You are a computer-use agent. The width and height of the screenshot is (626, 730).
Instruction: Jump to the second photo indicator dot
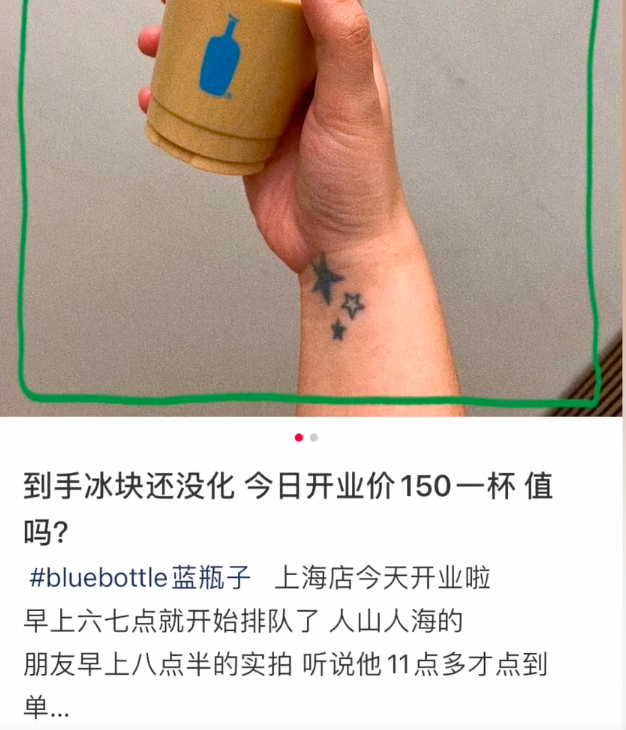tap(314, 438)
